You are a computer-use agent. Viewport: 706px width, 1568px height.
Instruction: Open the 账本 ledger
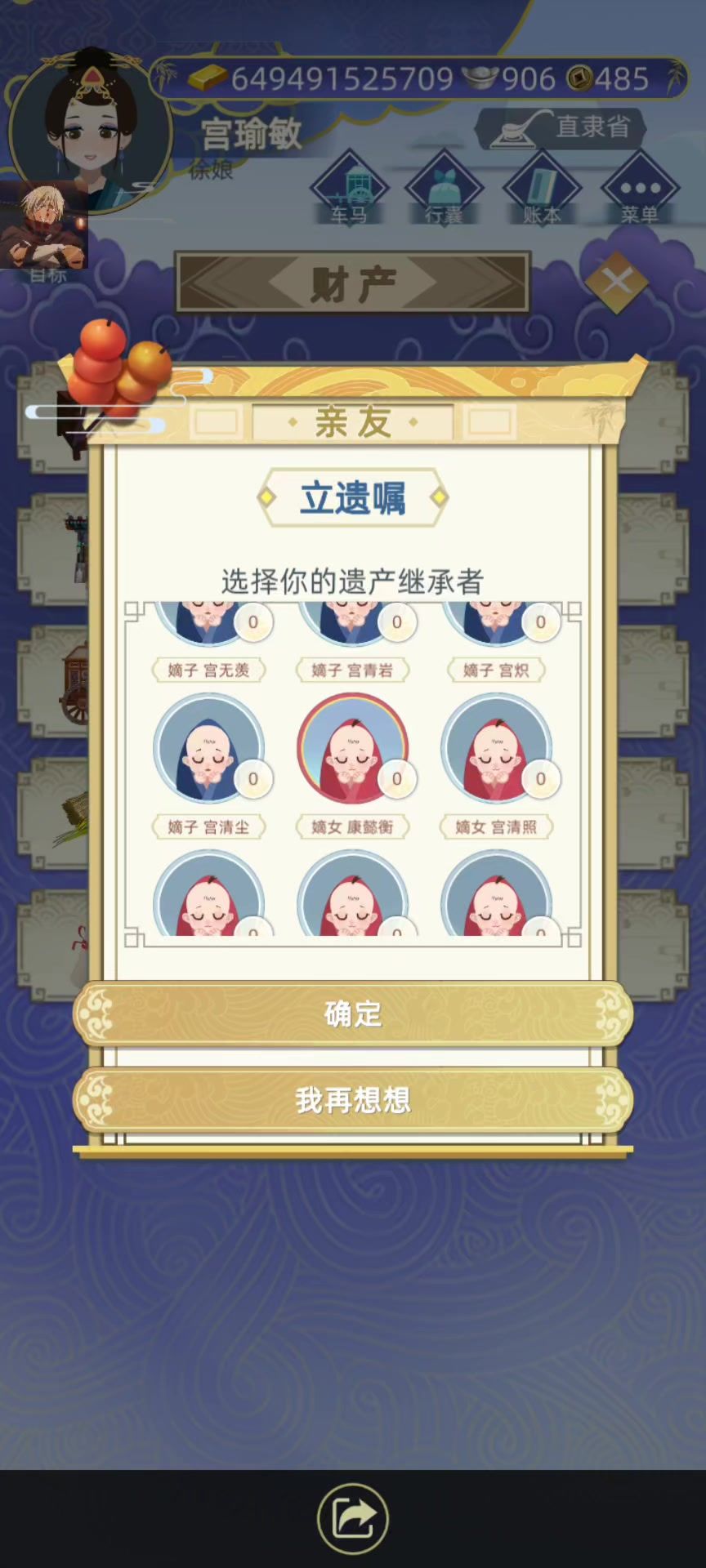(543, 189)
